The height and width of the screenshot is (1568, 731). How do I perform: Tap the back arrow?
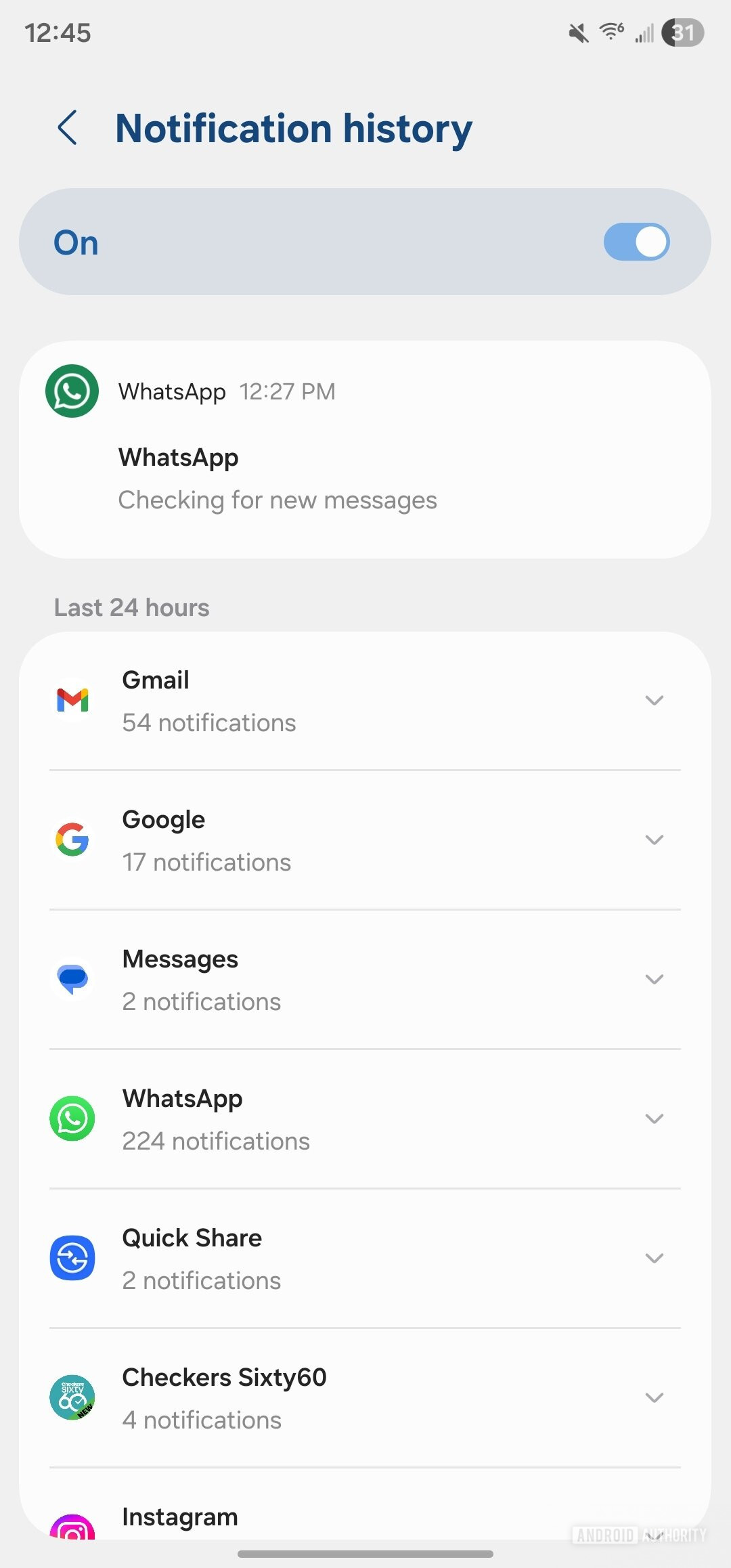pos(67,128)
